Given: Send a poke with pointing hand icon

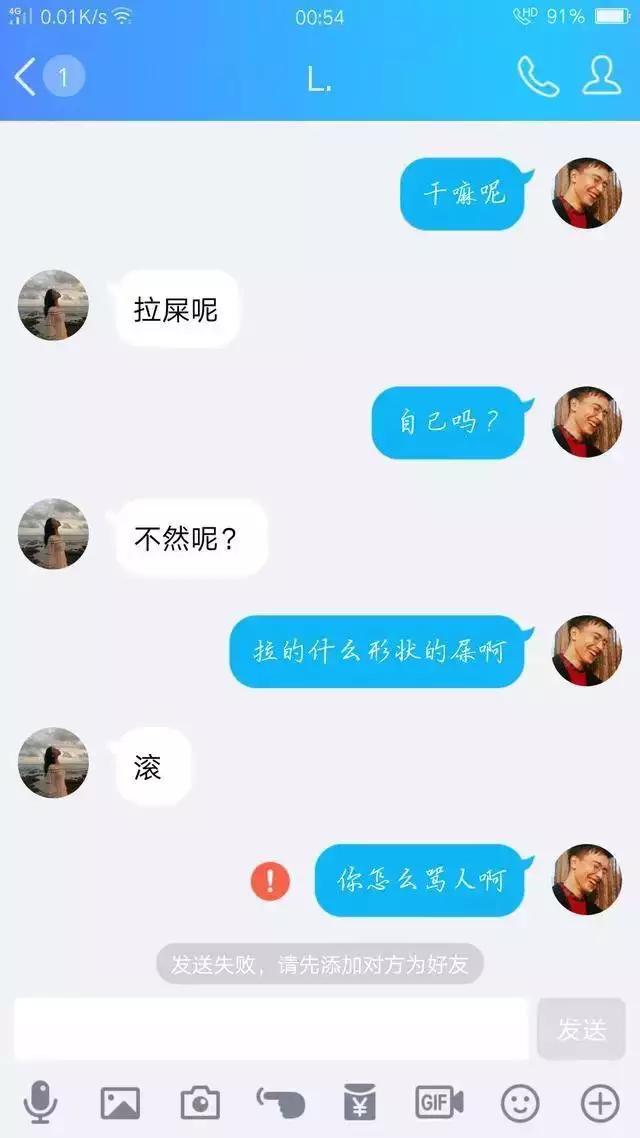Looking at the screenshot, I should click(280, 1103).
